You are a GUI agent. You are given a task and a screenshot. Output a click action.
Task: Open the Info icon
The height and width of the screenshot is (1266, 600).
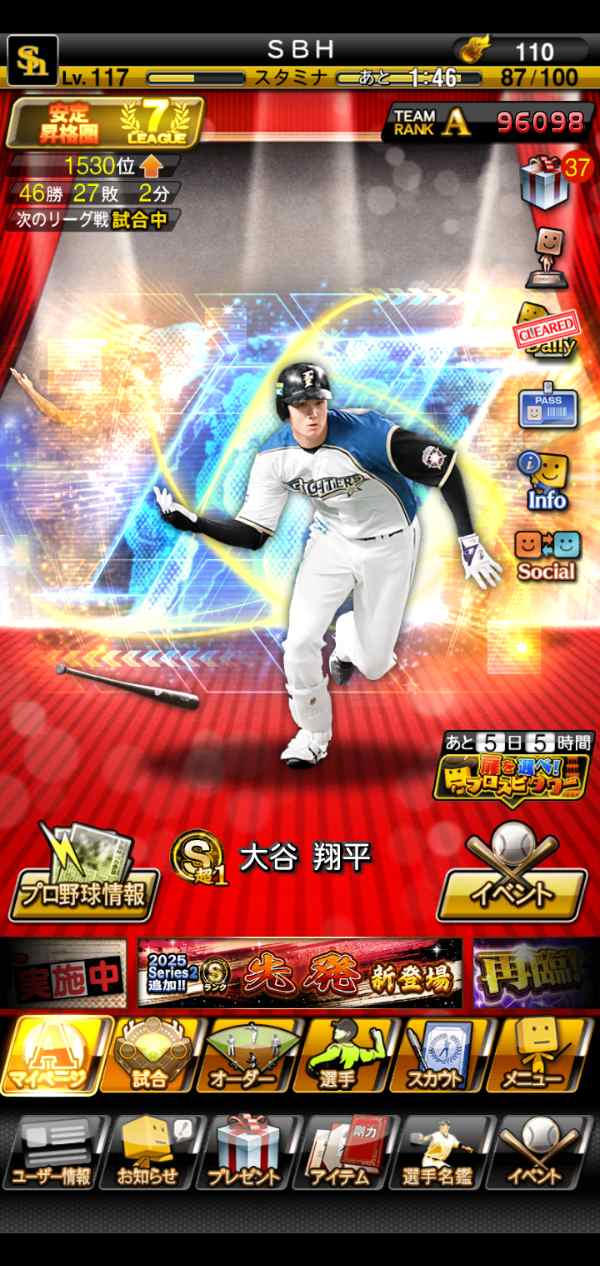tap(546, 480)
